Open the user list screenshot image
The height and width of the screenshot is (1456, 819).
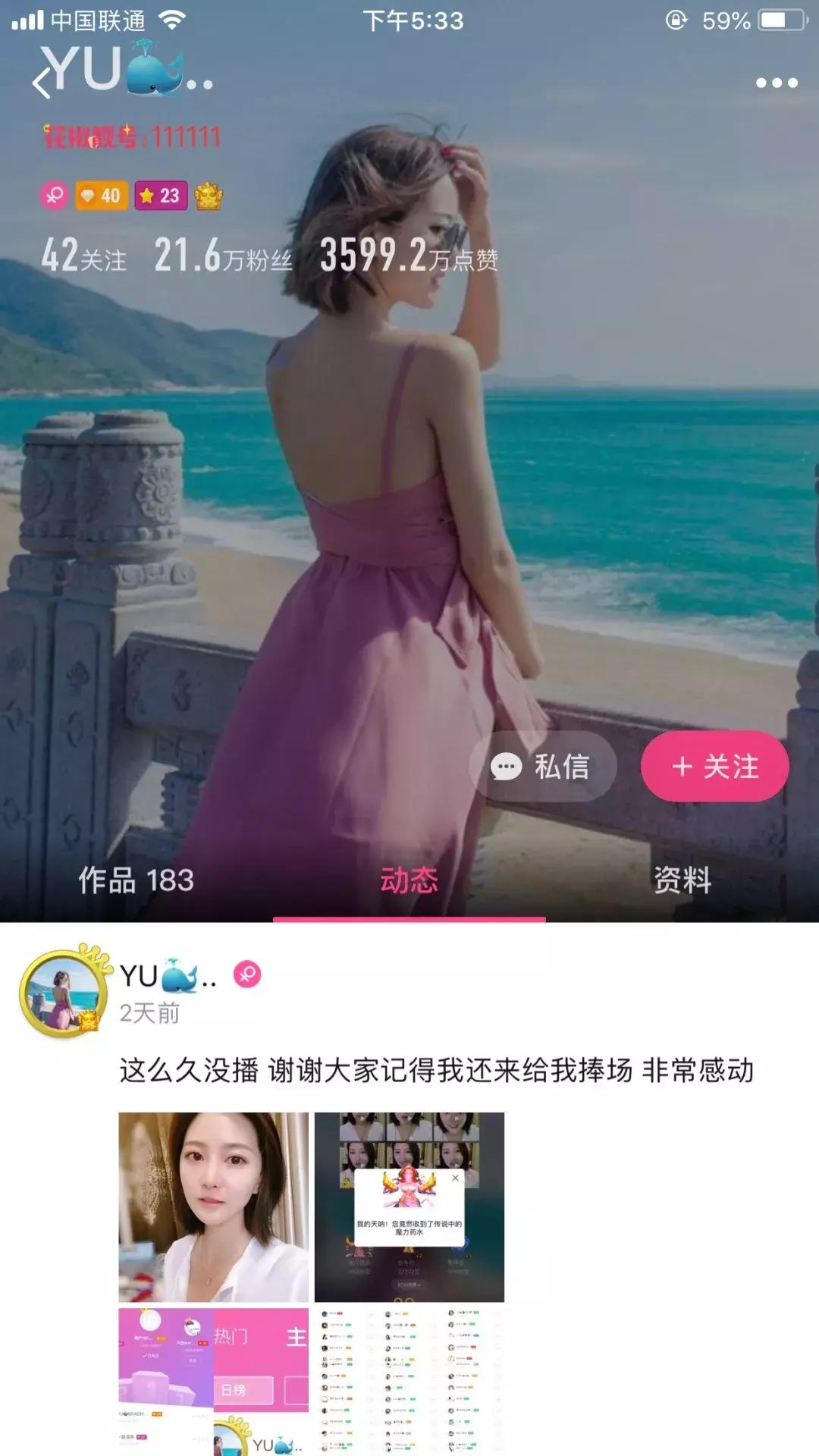pyautogui.click(x=409, y=1380)
